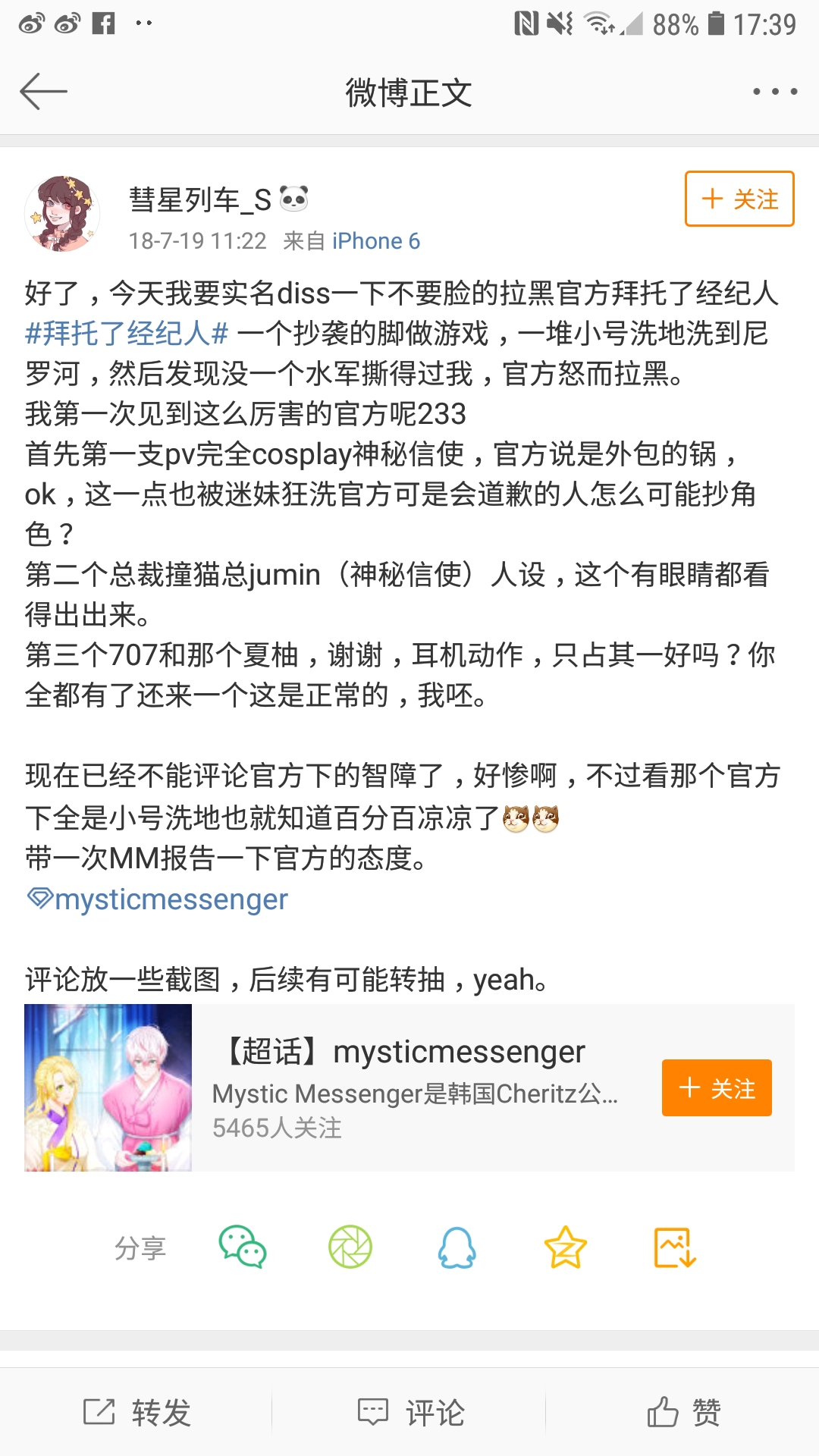
Task: Repost this Weibo via 转发
Action: [137, 1412]
